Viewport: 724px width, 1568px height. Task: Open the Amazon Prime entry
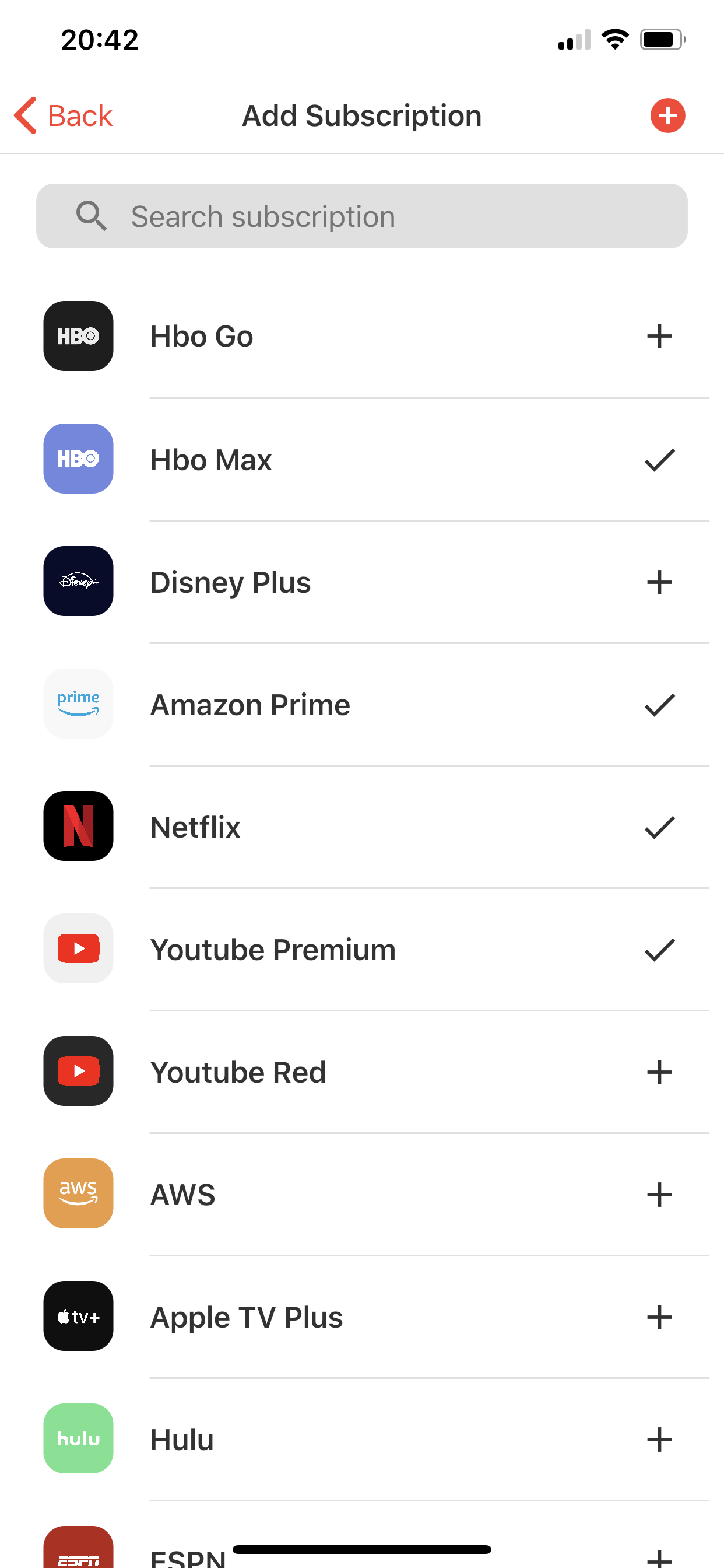pos(362,704)
